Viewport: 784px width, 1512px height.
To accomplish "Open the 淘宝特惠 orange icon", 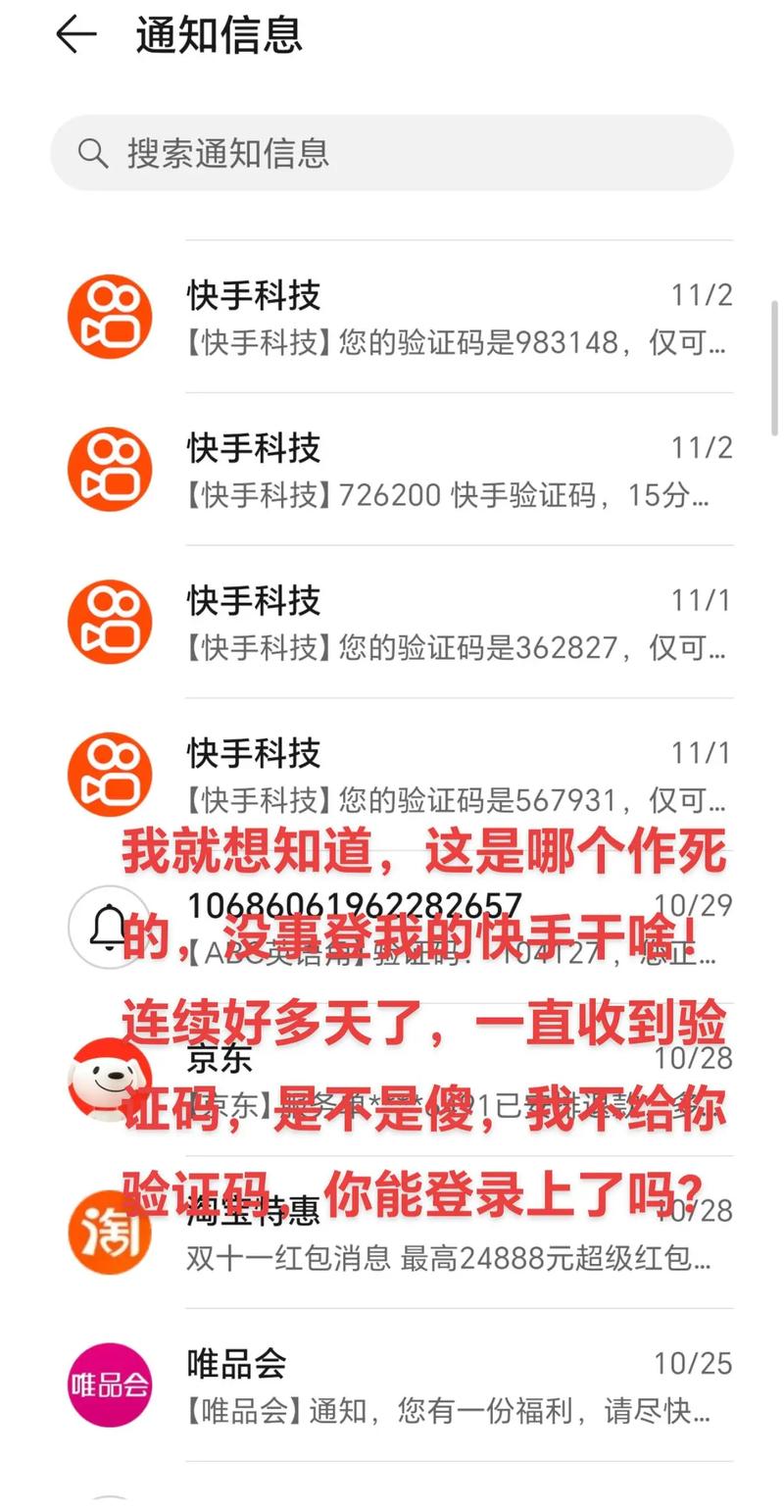I will click(109, 1234).
